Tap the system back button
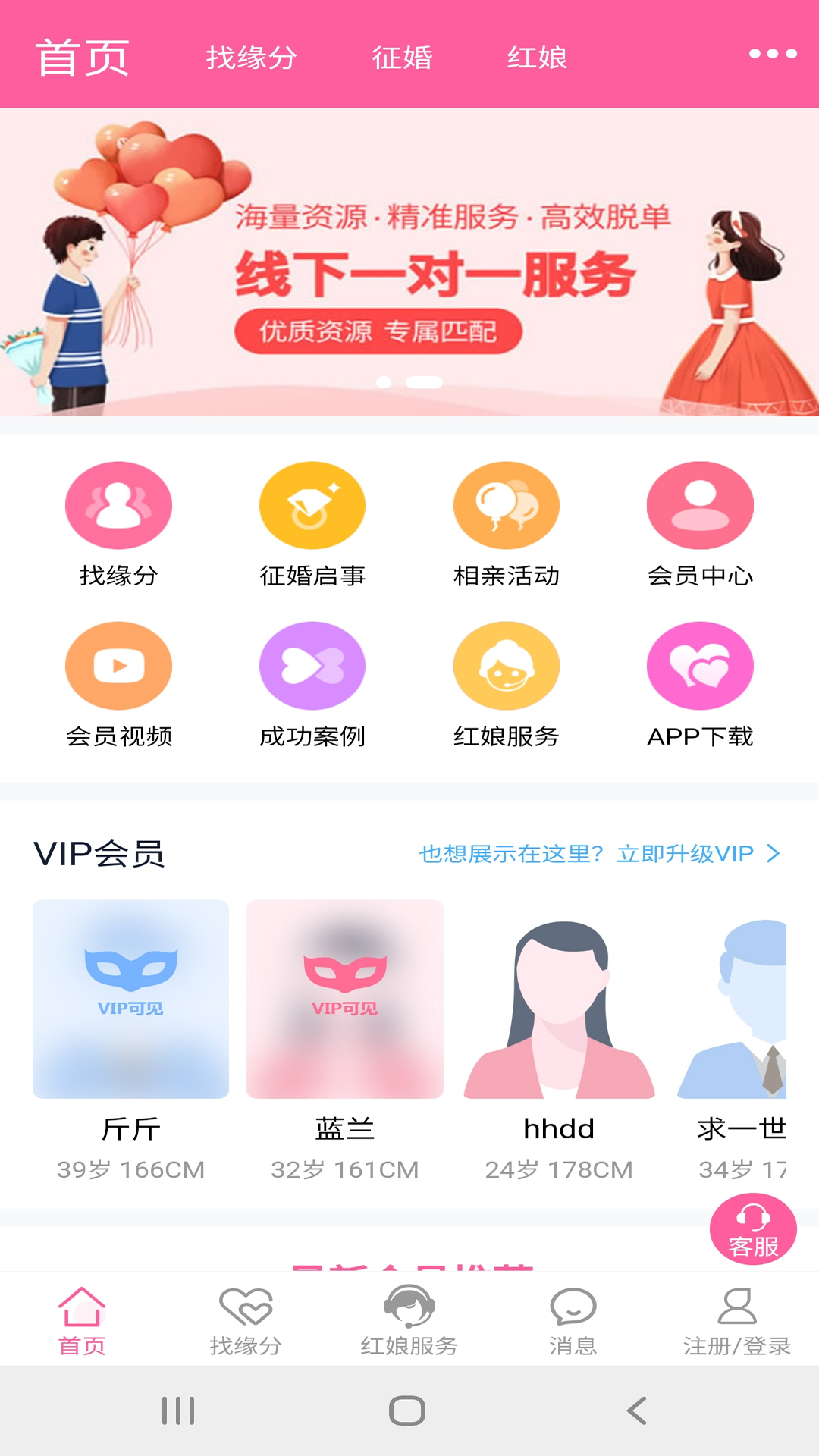 637,1411
